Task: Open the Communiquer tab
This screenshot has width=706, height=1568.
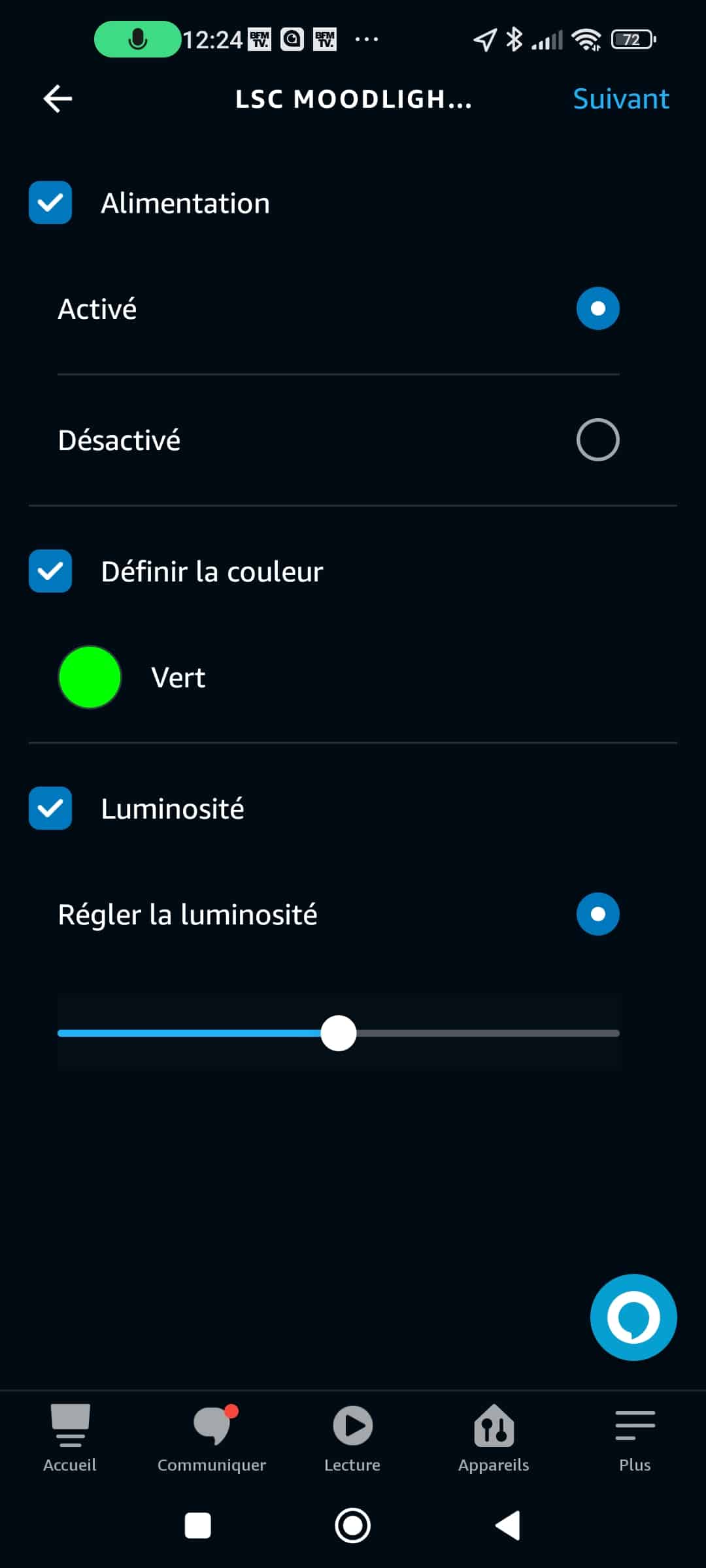Action: 212,1439
